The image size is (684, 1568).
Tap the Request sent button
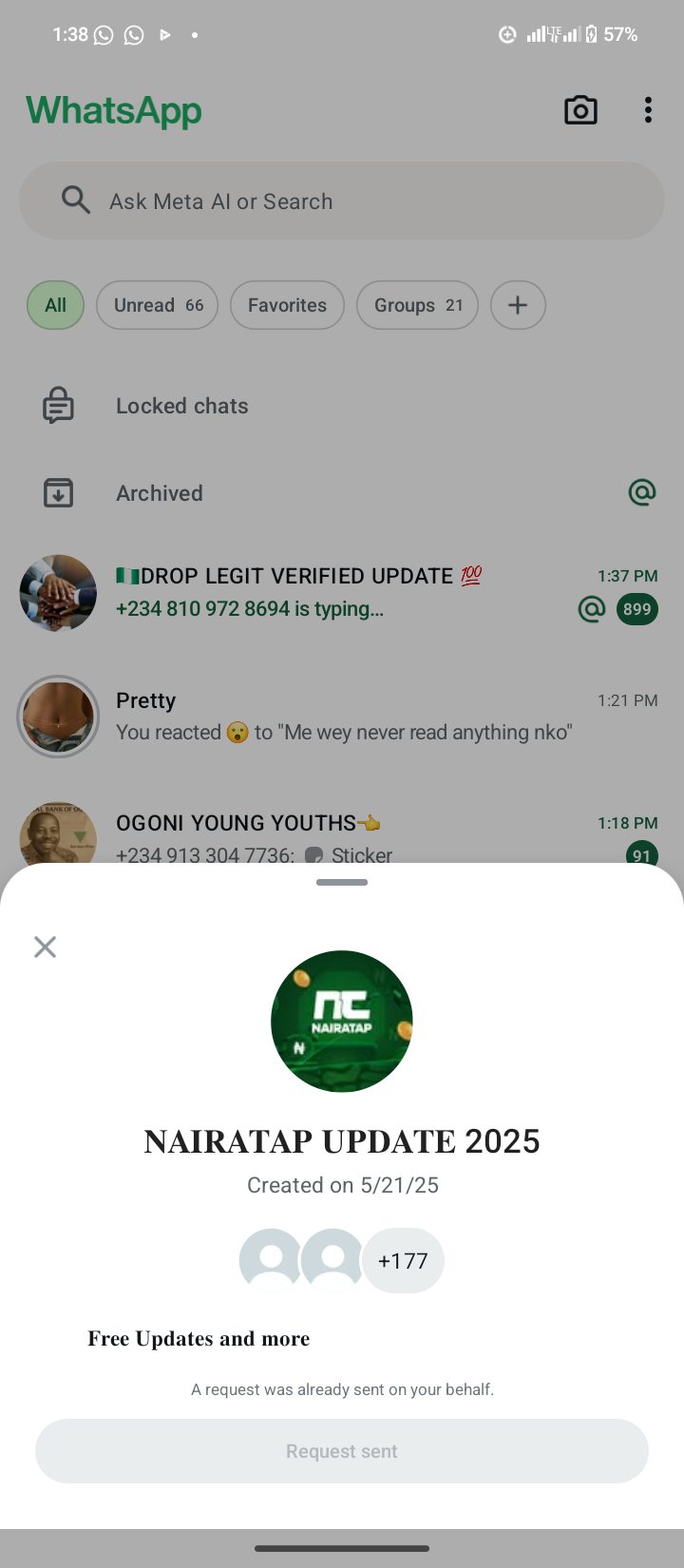tap(342, 1451)
